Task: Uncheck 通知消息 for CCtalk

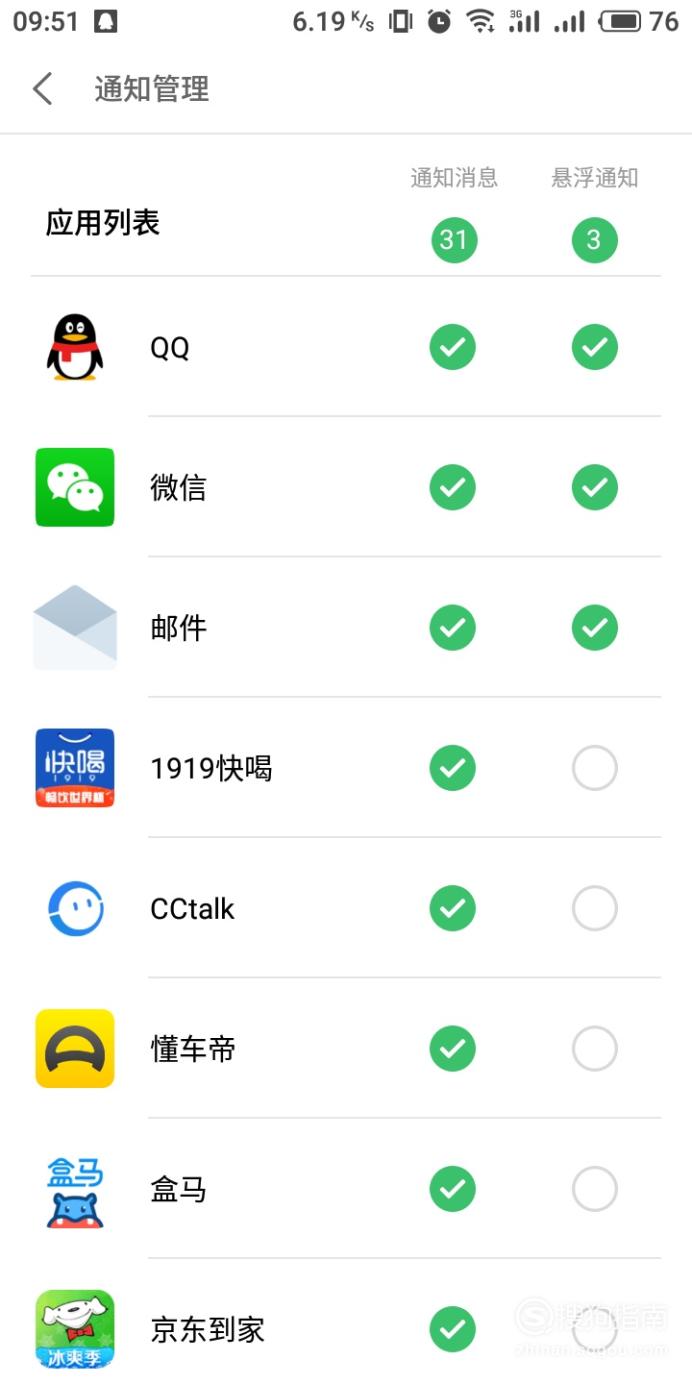Action: [x=453, y=908]
